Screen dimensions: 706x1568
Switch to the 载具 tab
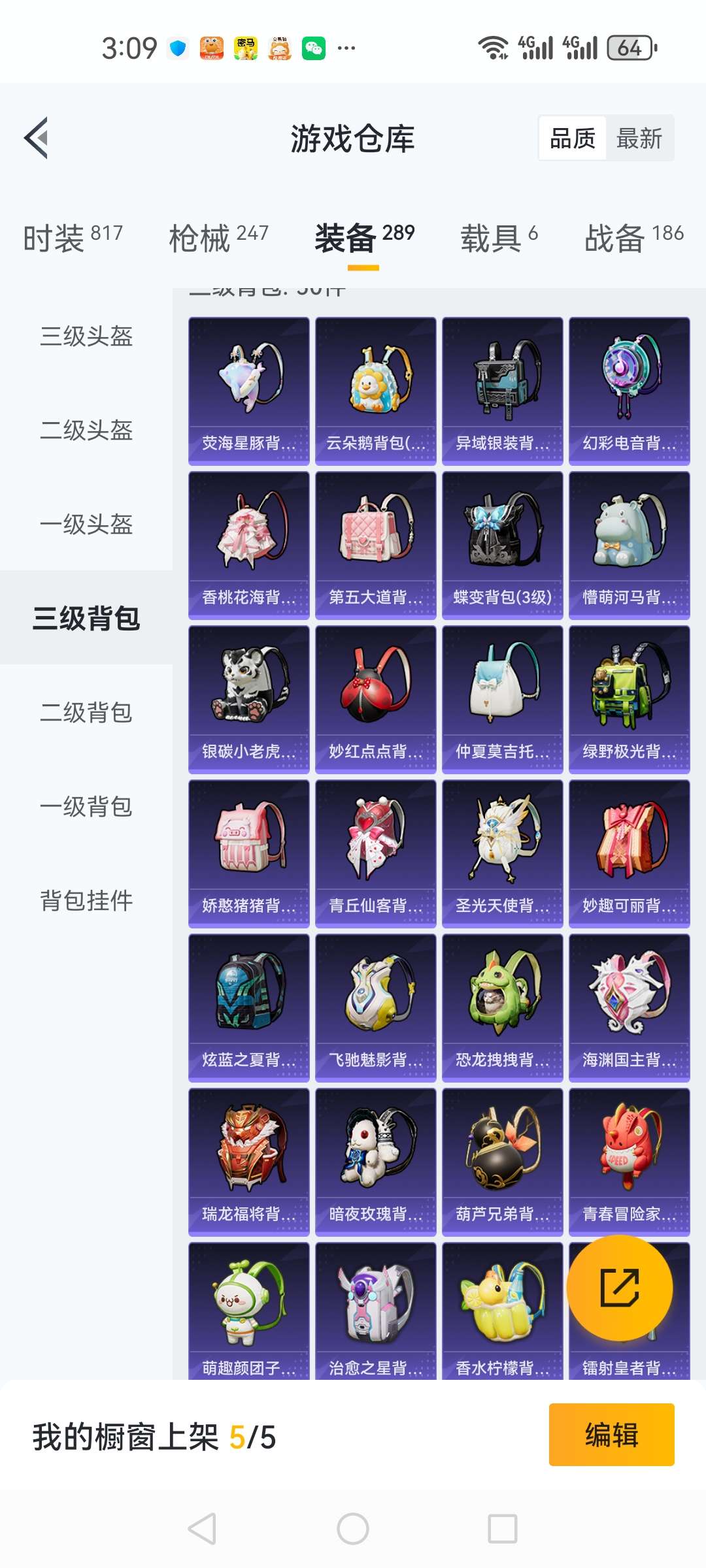pos(499,237)
